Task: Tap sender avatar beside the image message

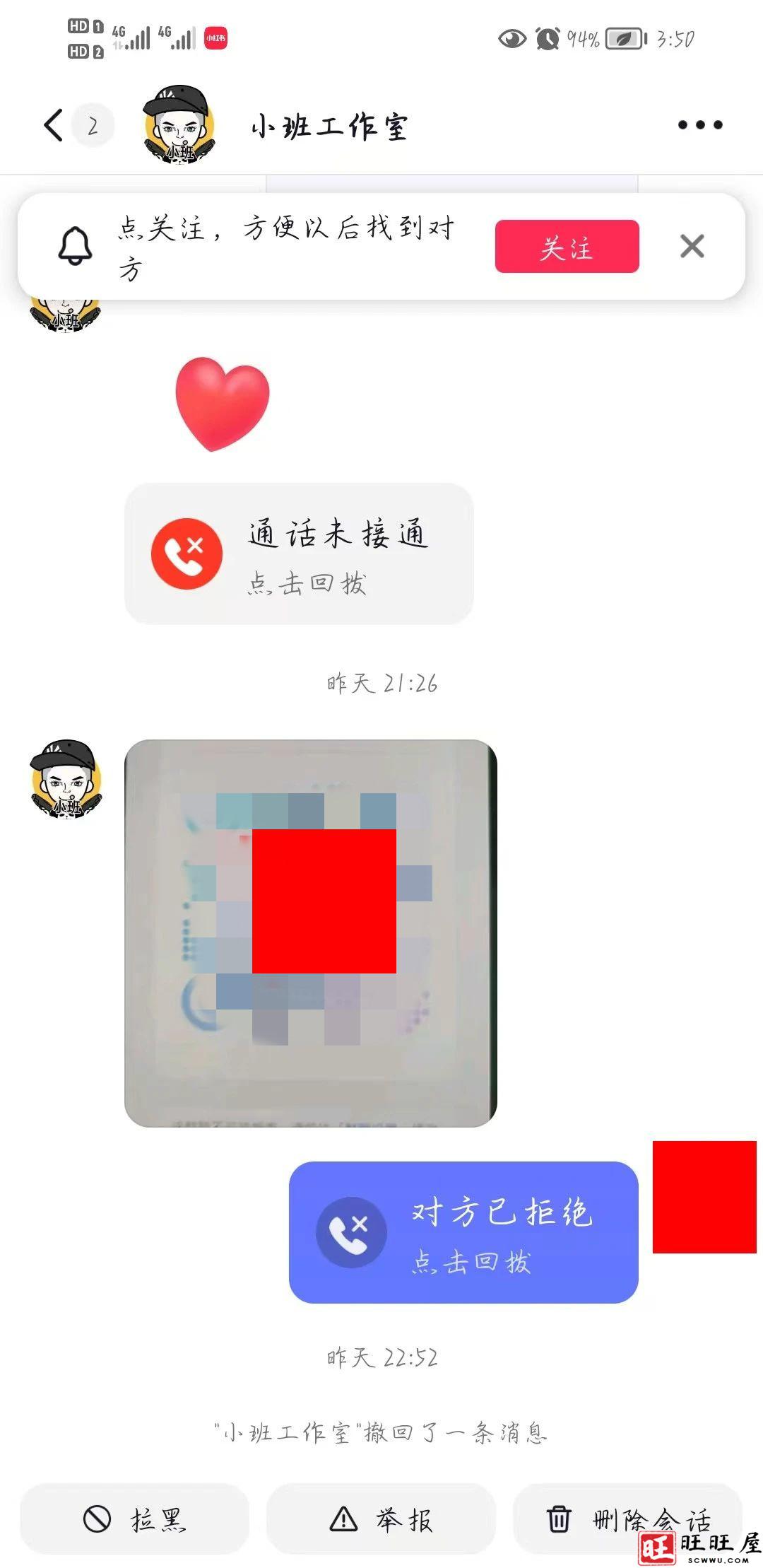Action: [x=66, y=779]
